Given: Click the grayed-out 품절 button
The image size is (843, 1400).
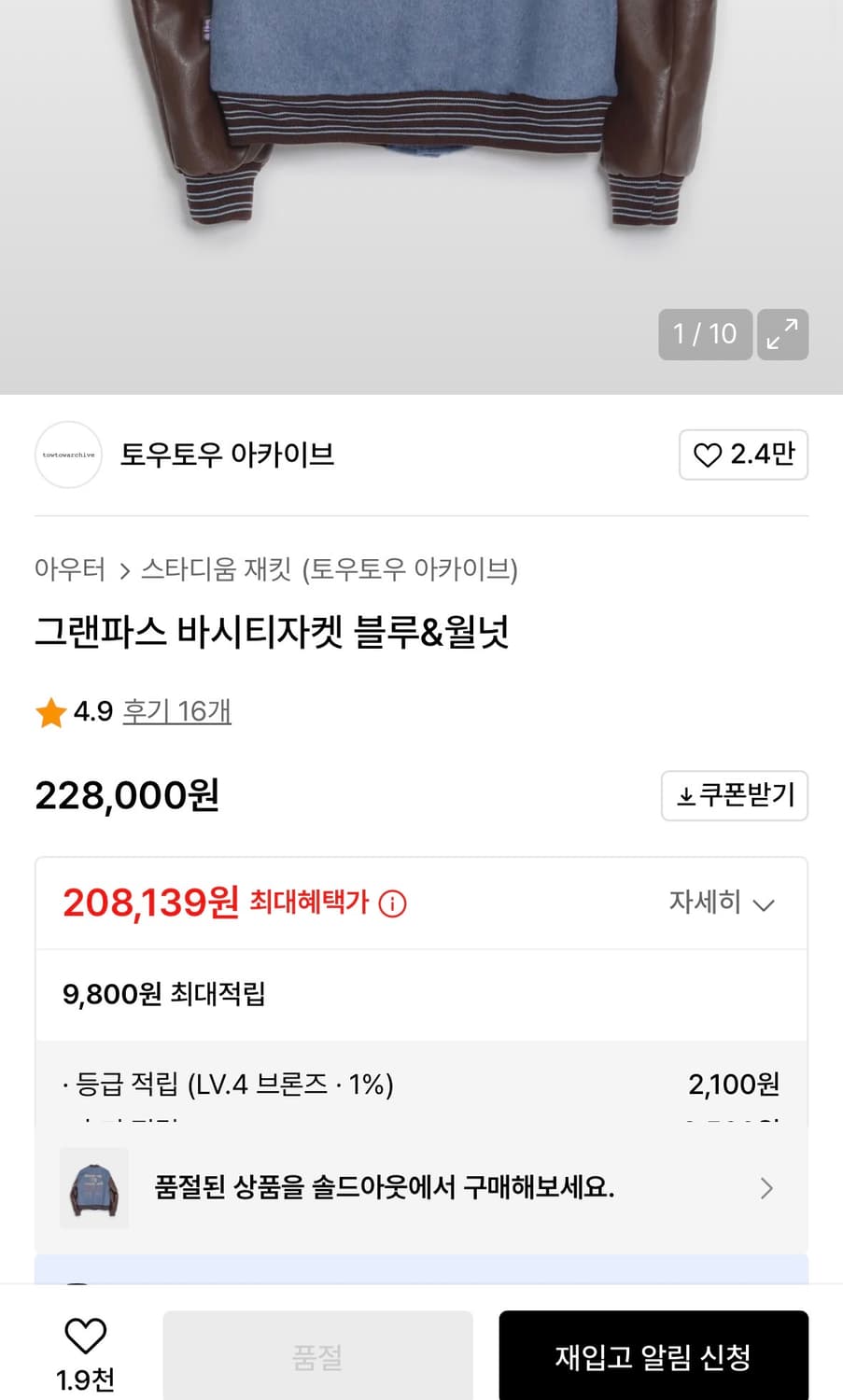Looking at the screenshot, I should coord(317,1360).
